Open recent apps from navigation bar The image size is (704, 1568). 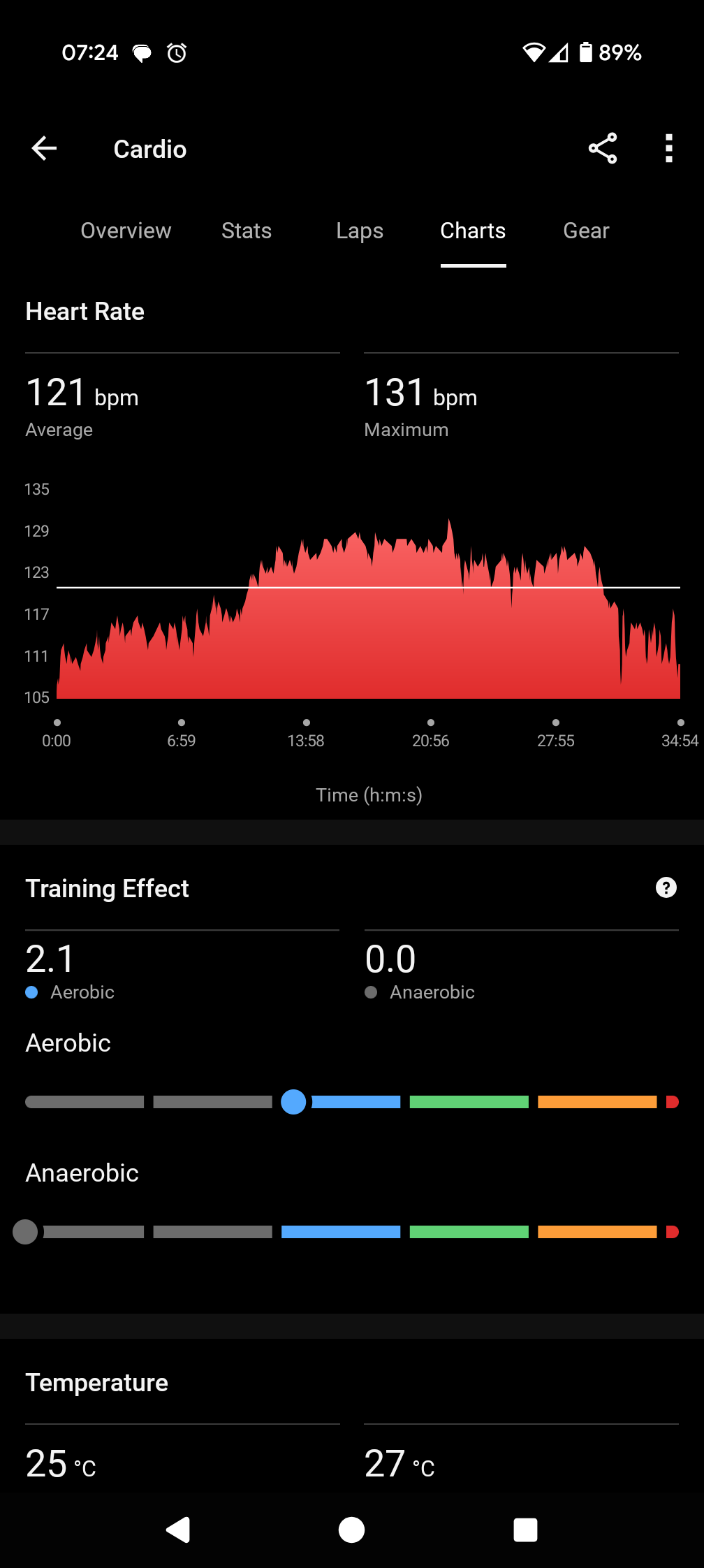click(525, 1530)
